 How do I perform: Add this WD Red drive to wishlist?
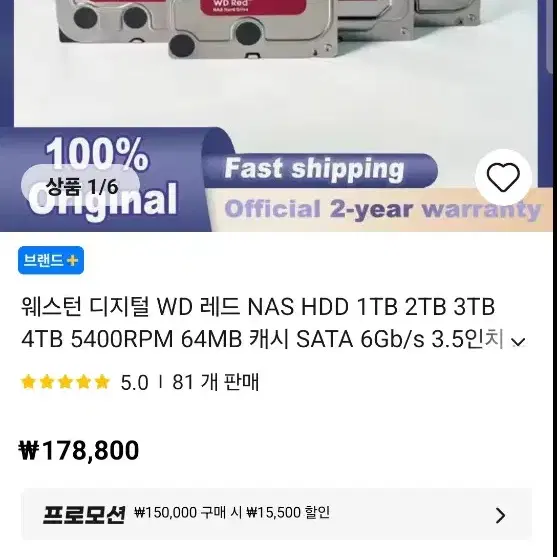click(503, 177)
